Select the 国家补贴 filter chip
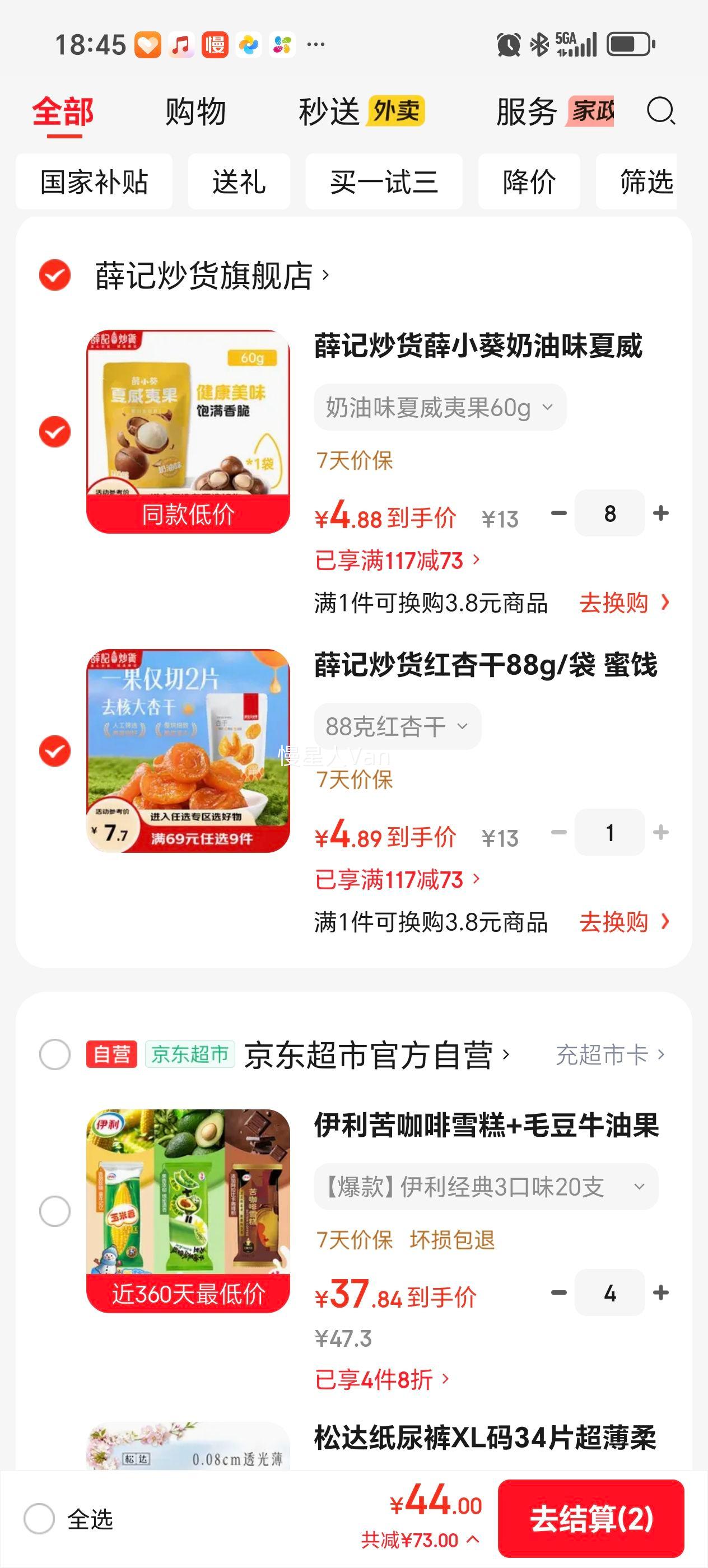The height and width of the screenshot is (1568, 708). pos(94,182)
